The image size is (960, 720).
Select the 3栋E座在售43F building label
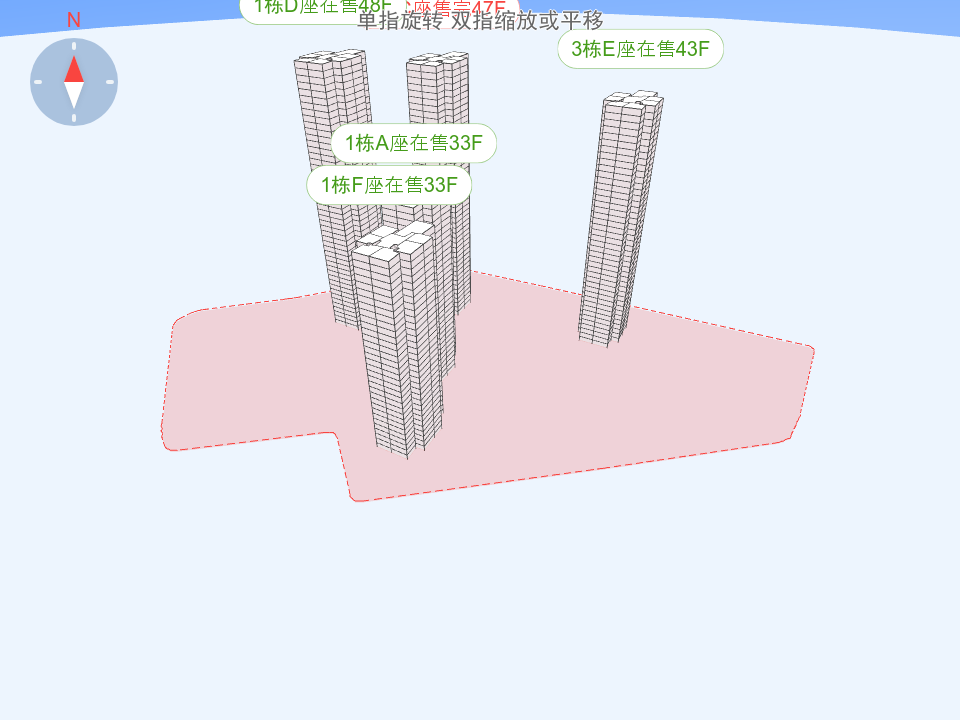pyautogui.click(x=640, y=48)
